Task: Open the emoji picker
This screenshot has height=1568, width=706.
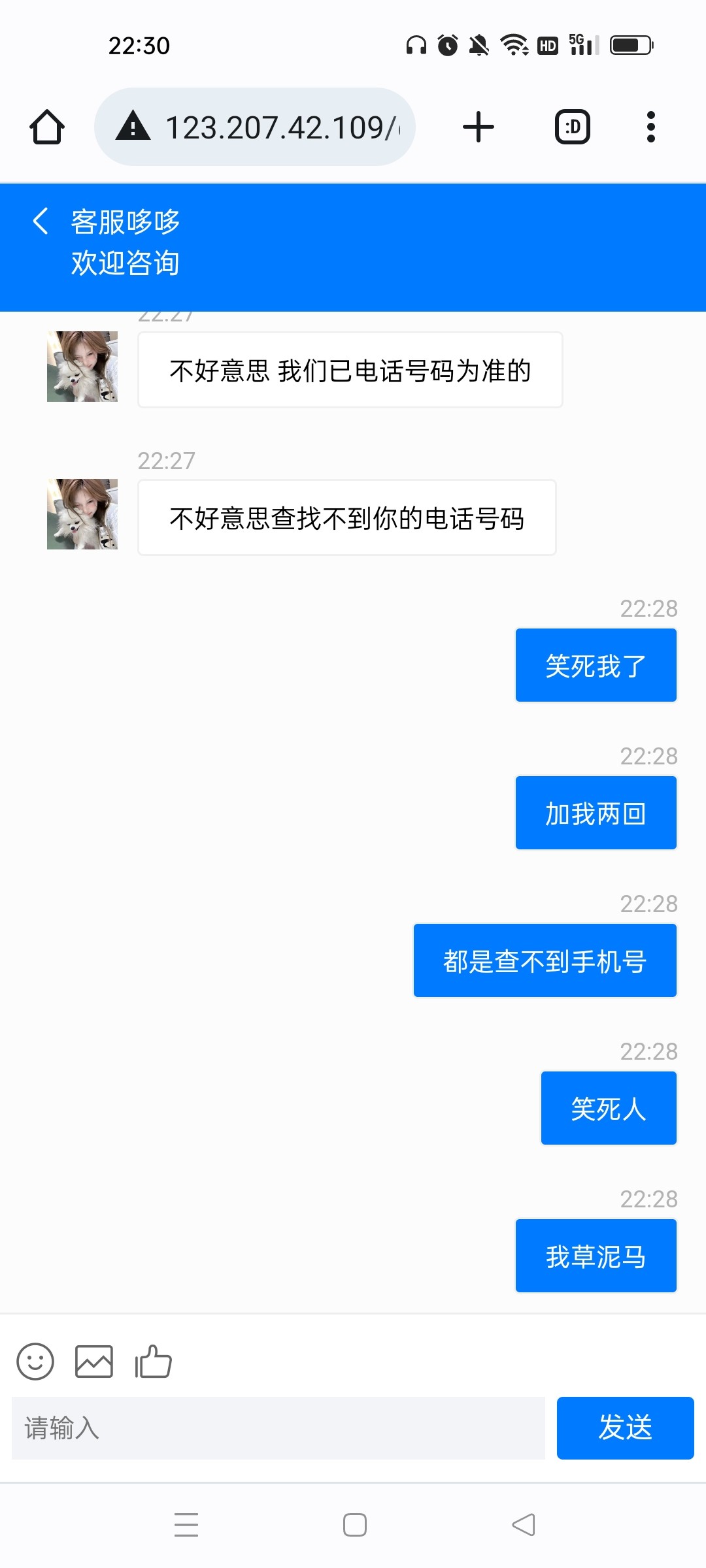Action: [35, 1362]
